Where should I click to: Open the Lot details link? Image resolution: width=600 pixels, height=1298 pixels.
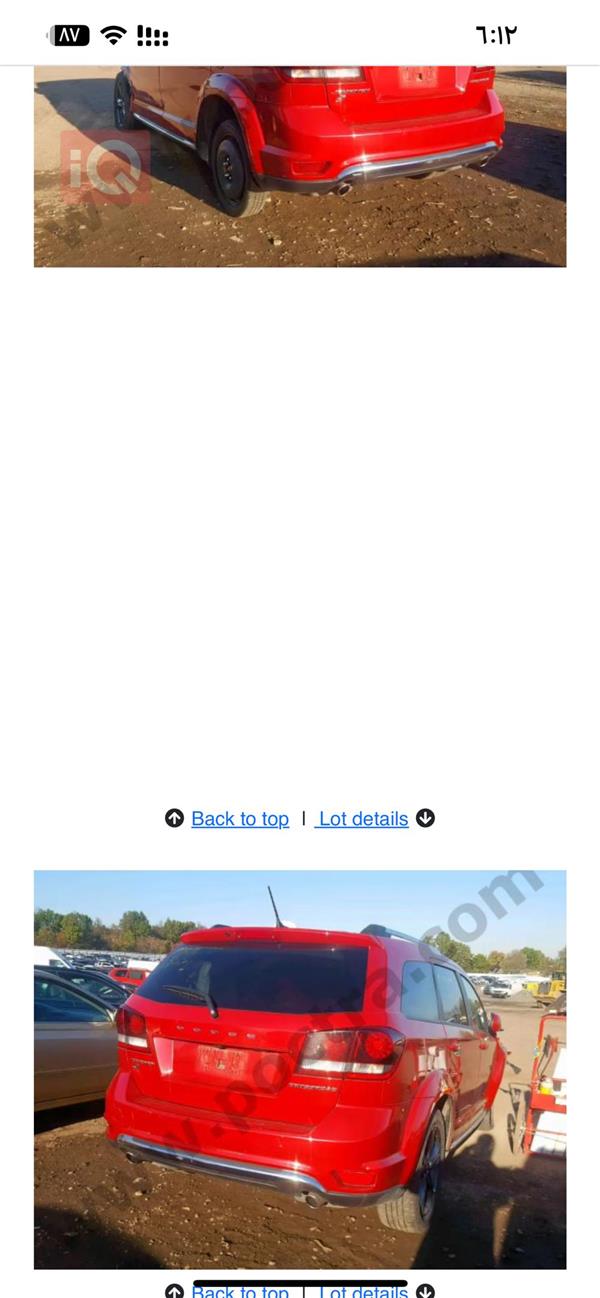coord(363,819)
